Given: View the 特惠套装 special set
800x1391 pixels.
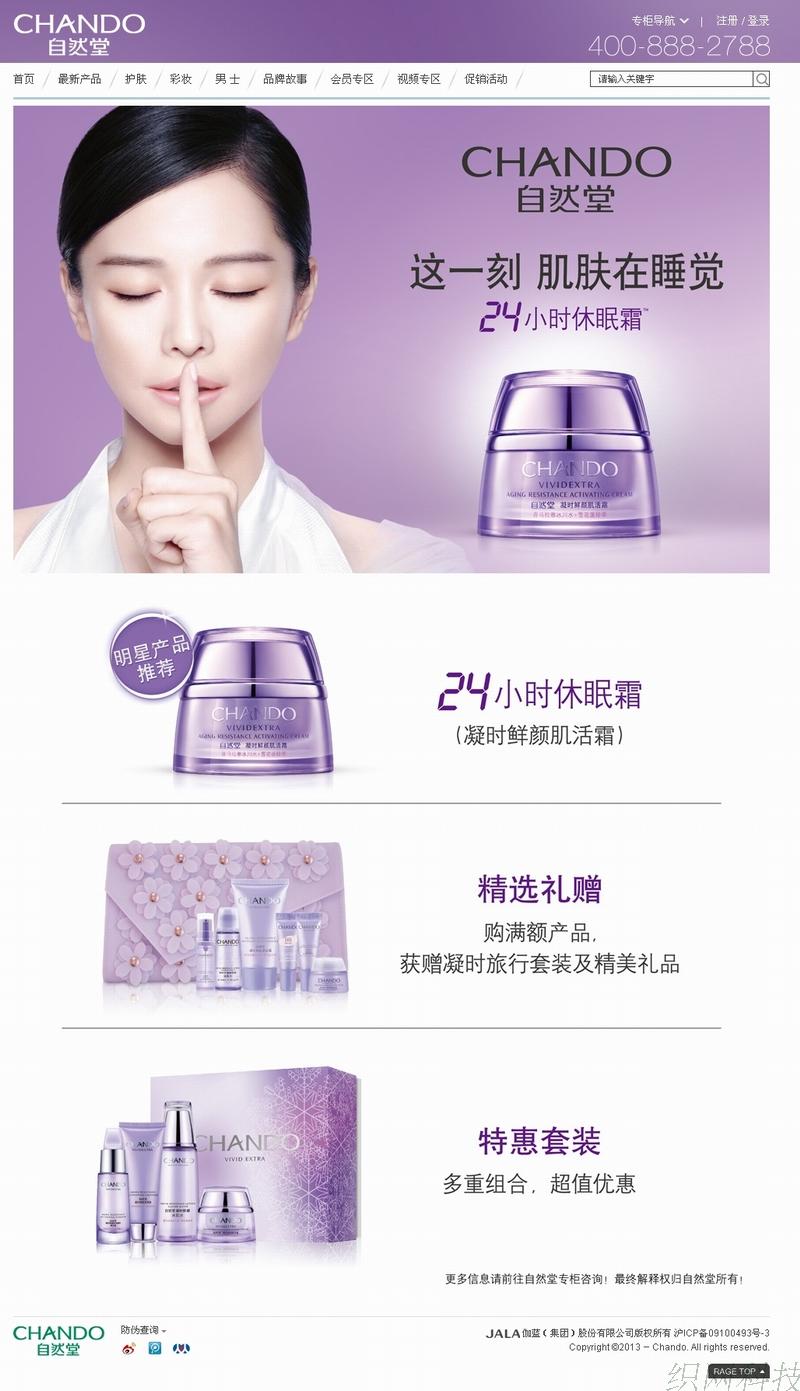Looking at the screenshot, I should coord(539,1141).
